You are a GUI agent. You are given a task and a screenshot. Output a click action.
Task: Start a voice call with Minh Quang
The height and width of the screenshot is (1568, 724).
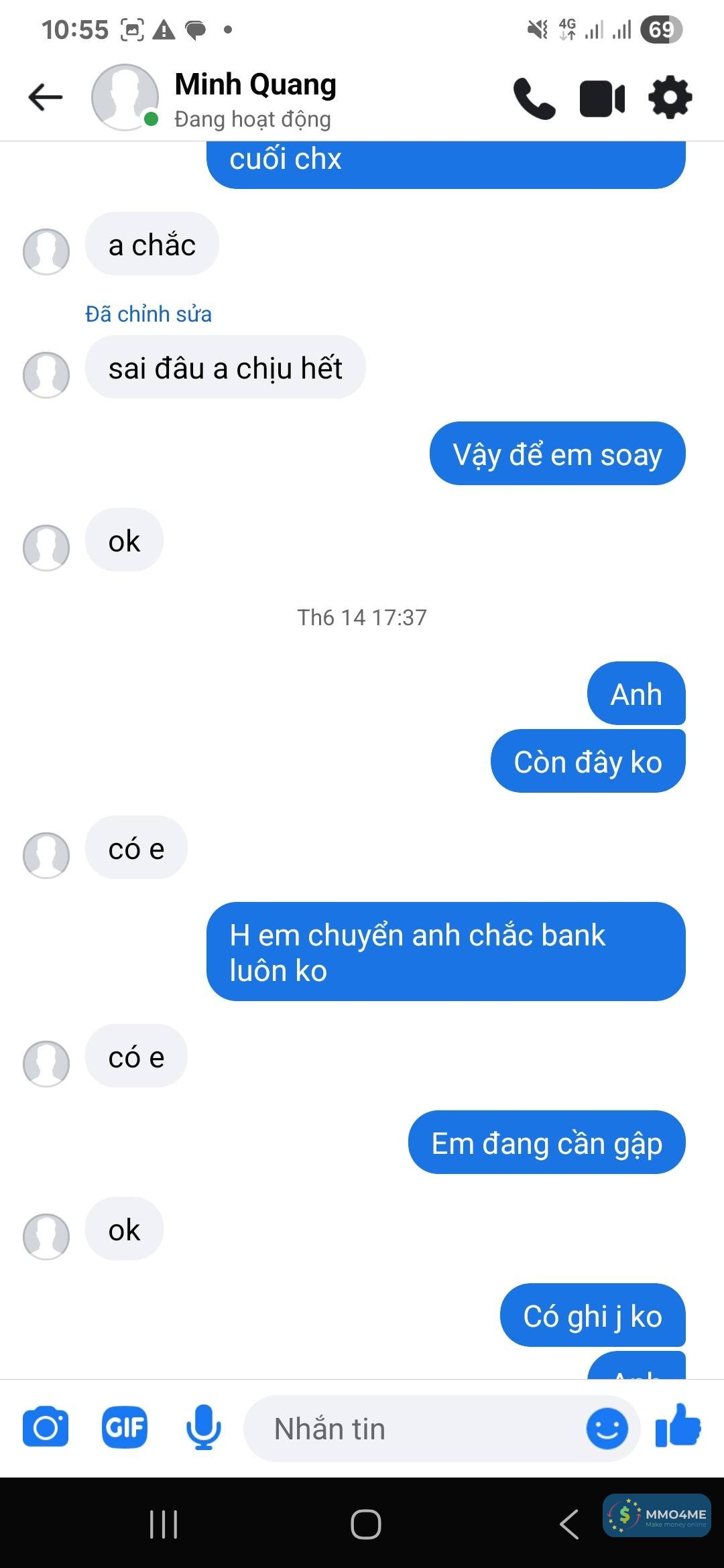tap(534, 99)
